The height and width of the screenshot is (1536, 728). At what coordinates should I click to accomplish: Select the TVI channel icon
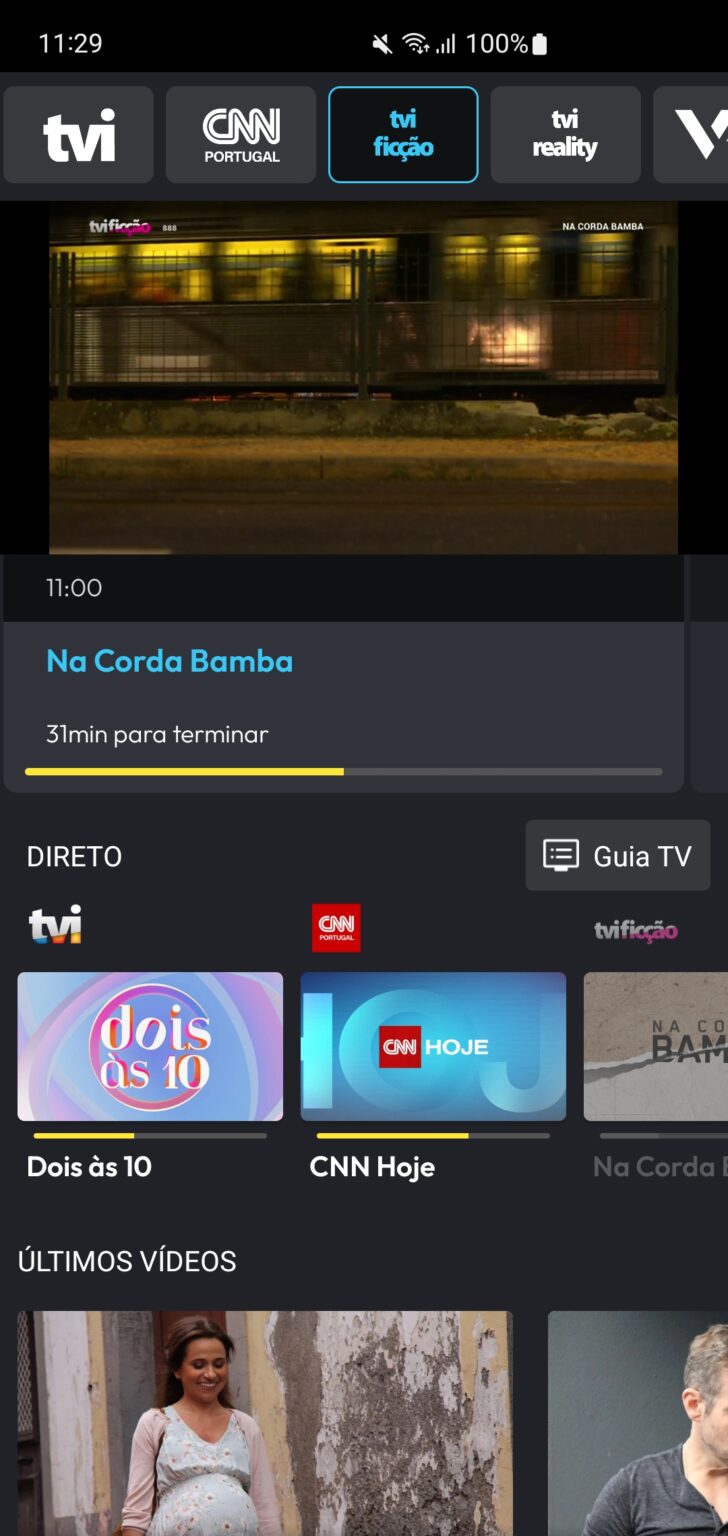click(x=78, y=134)
